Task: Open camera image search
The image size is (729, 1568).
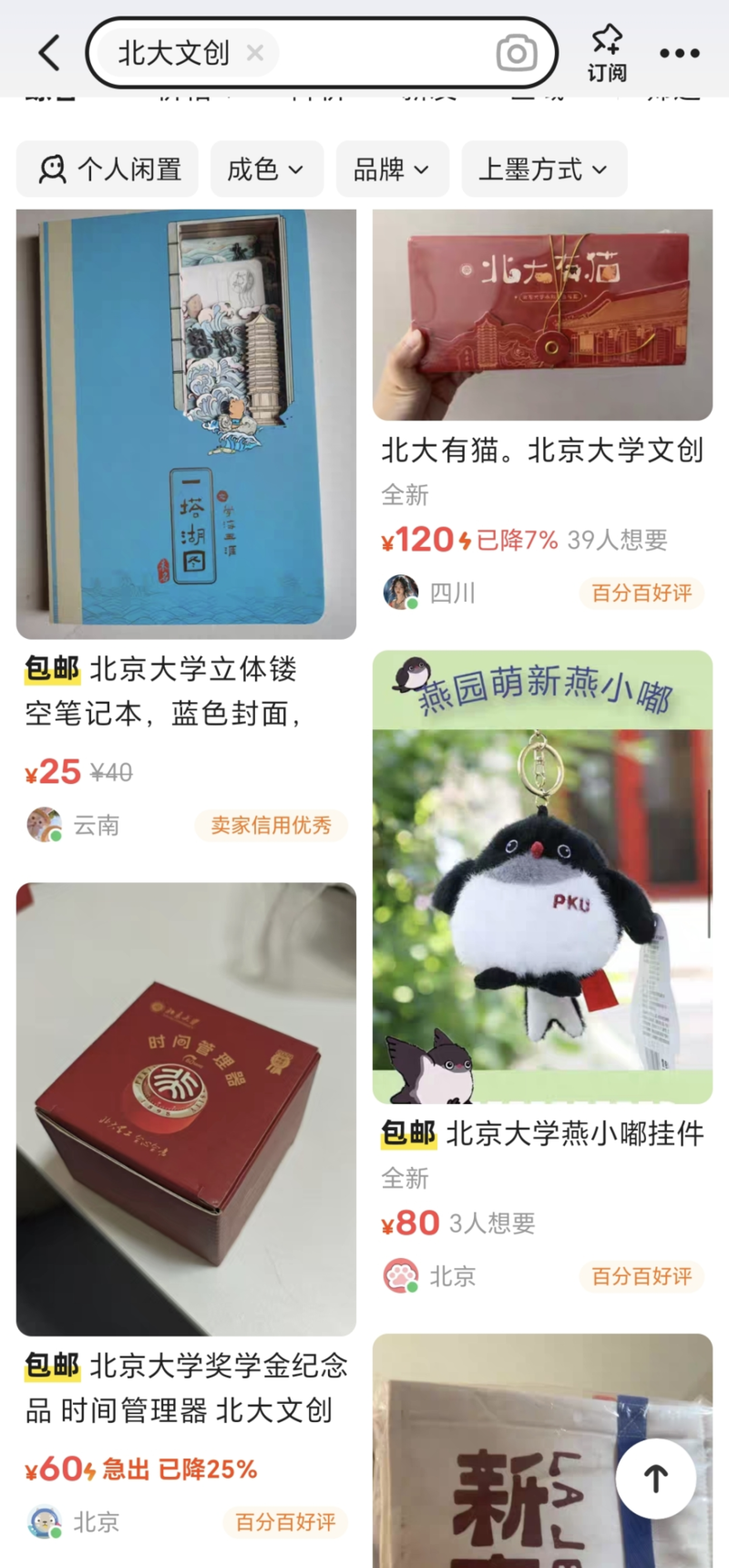Action: (517, 53)
